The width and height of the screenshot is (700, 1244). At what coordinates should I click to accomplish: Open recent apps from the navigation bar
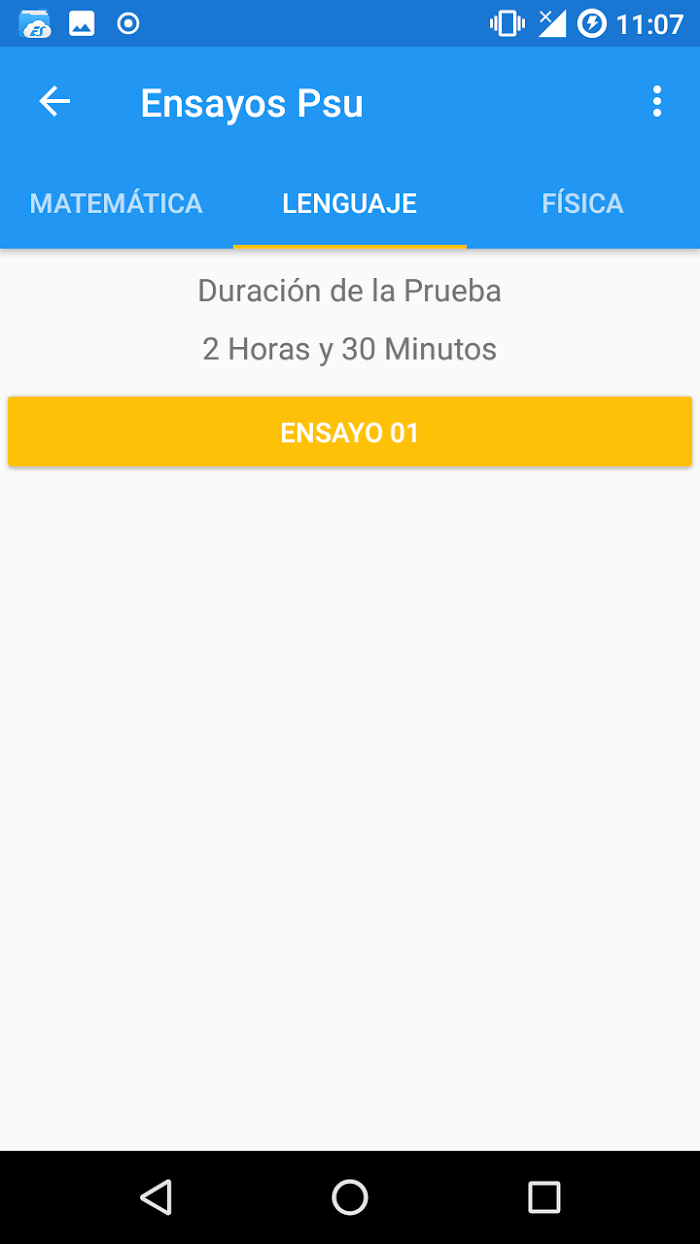point(544,1197)
